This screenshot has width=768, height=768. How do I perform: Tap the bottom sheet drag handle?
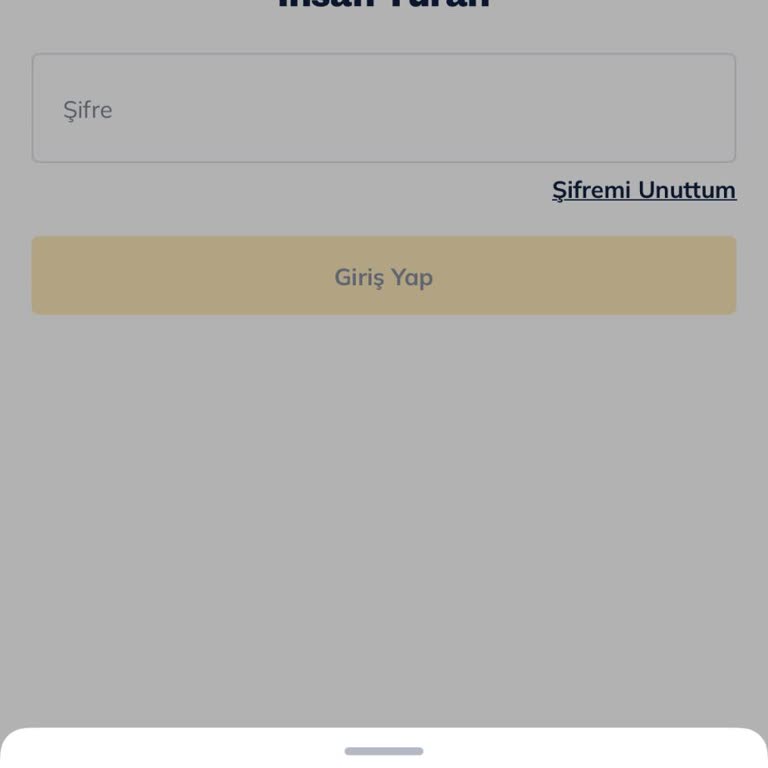coord(384,751)
